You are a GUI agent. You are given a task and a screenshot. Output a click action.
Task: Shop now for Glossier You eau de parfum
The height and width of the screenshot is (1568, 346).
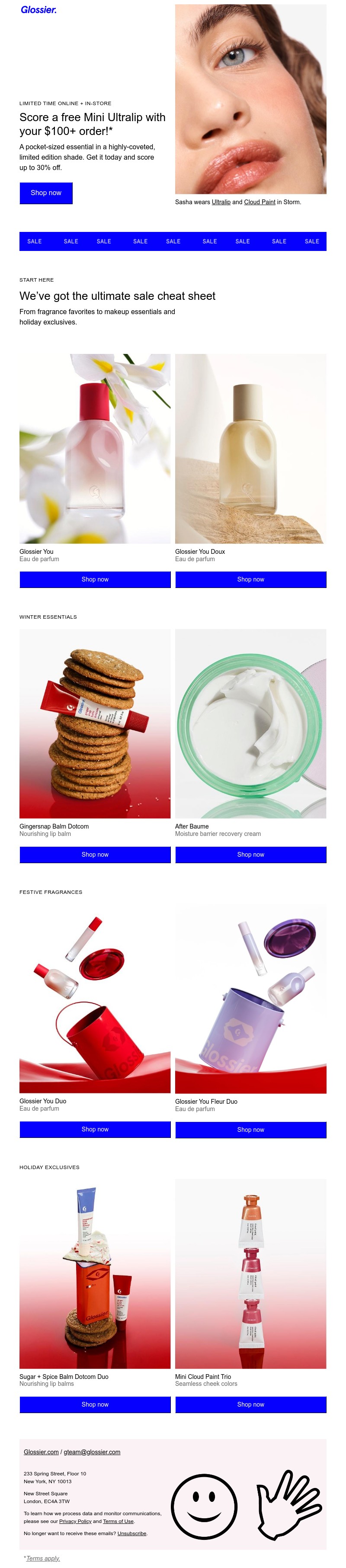pos(95,579)
